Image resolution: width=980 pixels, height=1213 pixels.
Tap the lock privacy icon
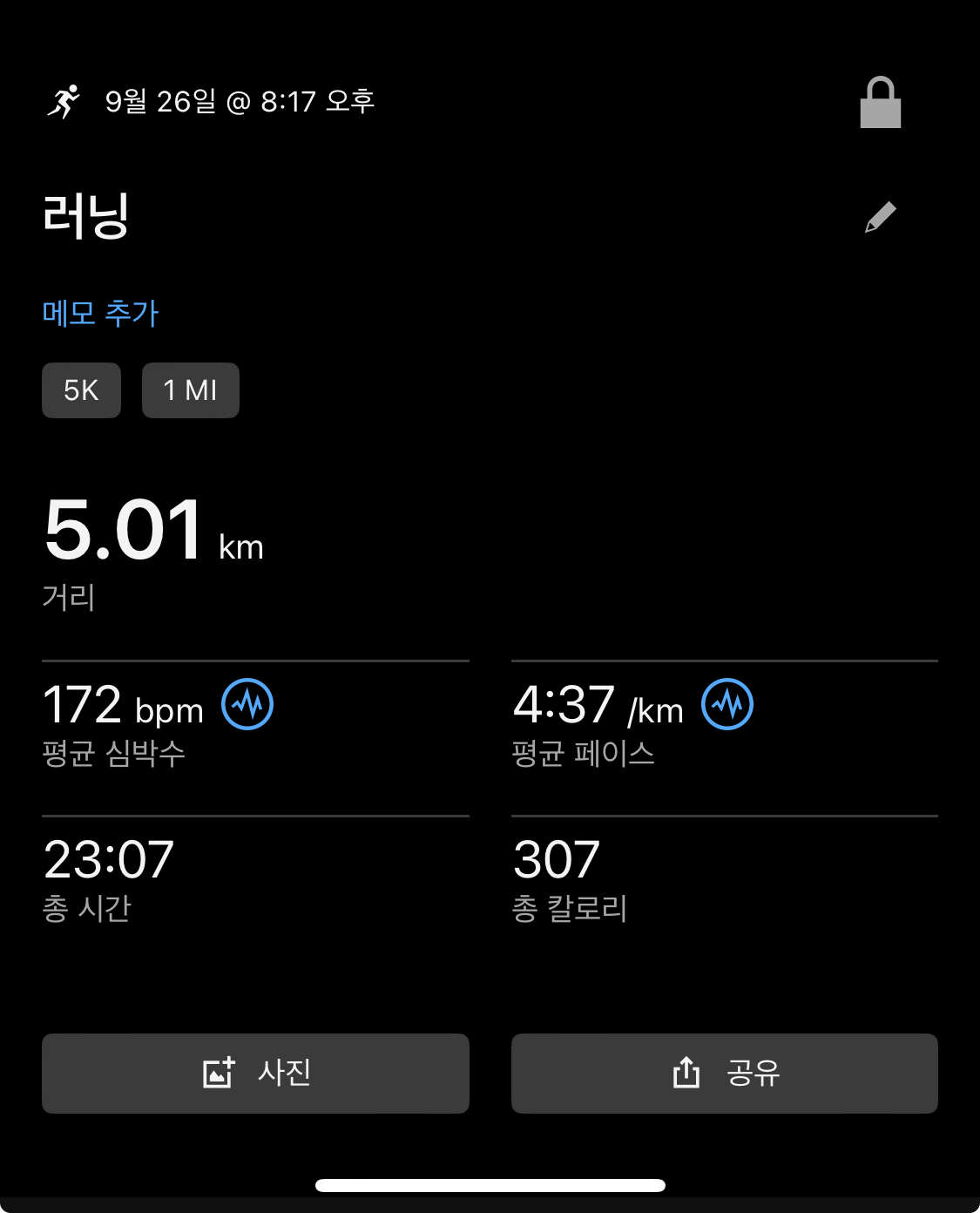tap(880, 103)
